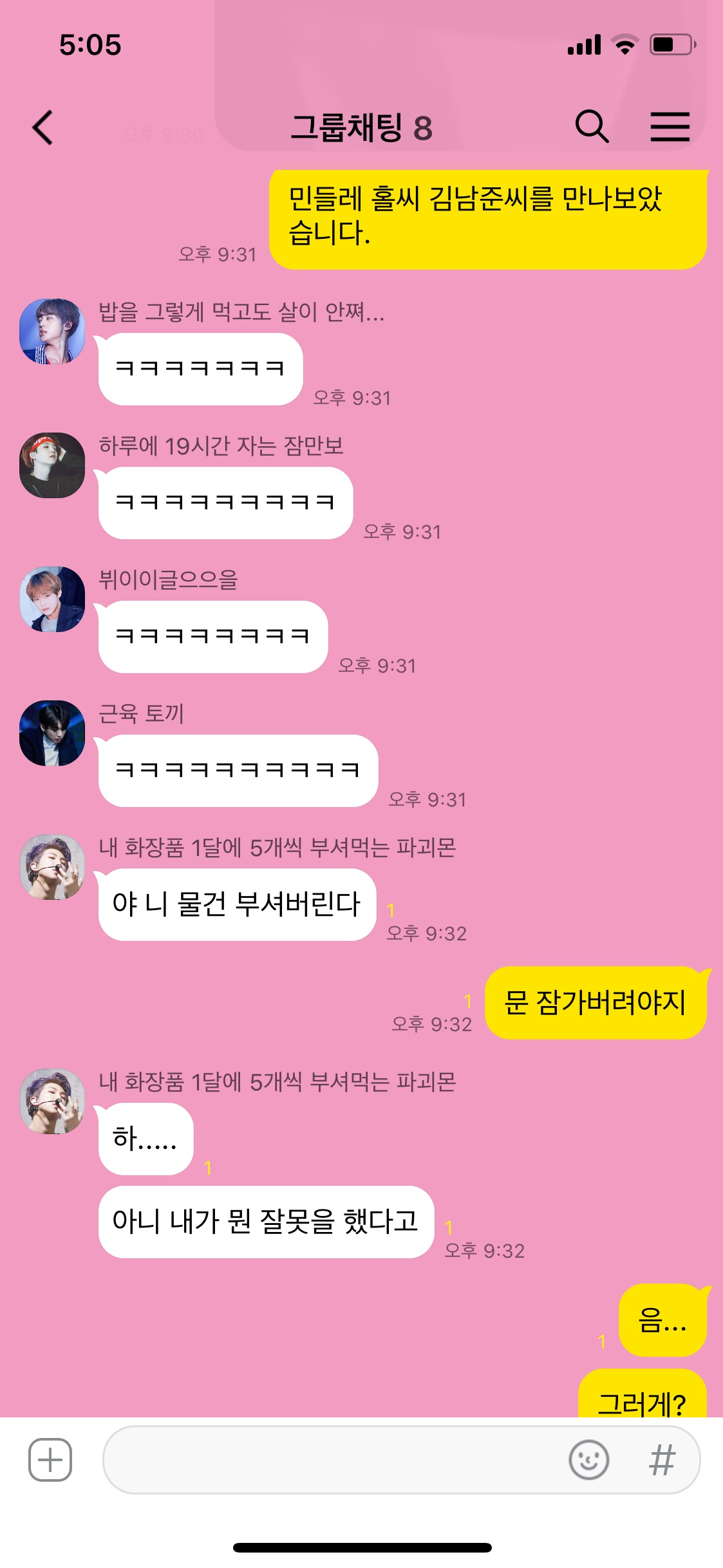View profile of 근육 토끼
Screen dimensions: 723x1568
tap(52, 733)
